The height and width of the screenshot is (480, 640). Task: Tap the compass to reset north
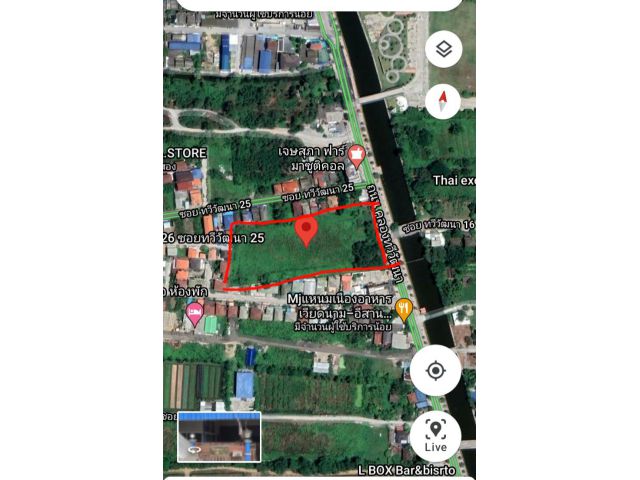[x=443, y=100]
